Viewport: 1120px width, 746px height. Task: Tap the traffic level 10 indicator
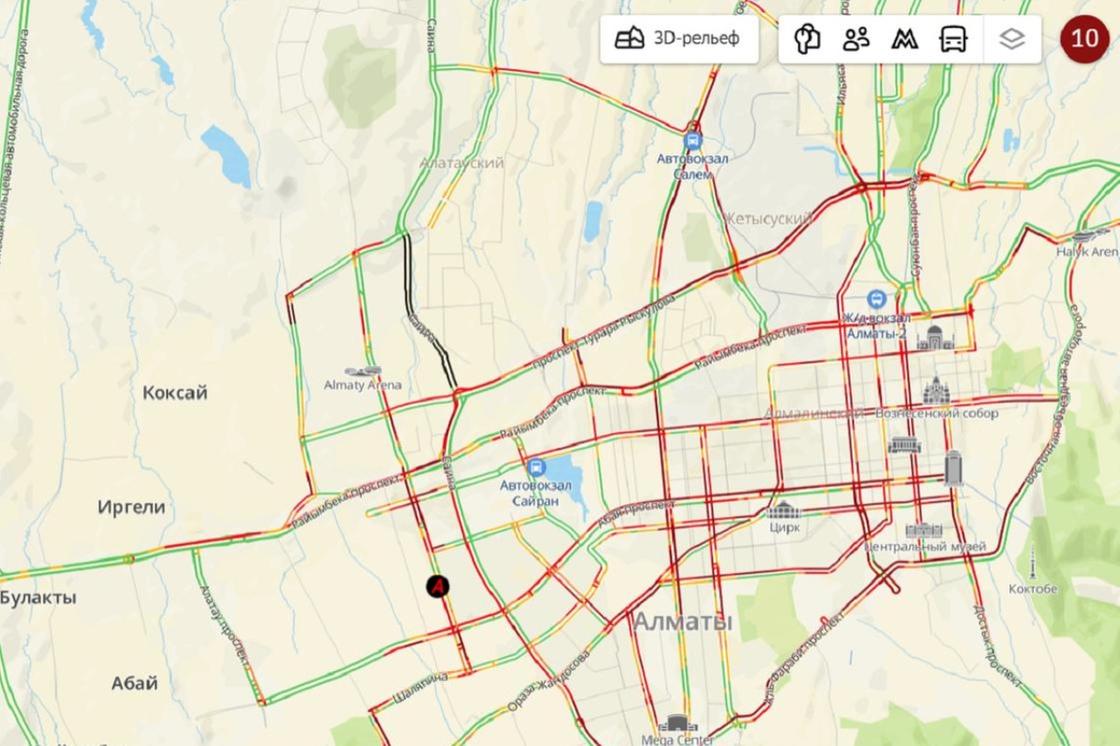(1085, 39)
